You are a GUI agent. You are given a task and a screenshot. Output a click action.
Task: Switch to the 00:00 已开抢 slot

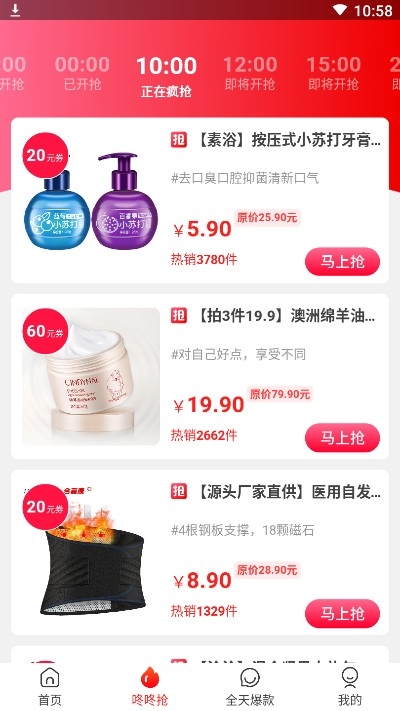click(x=82, y=73)
